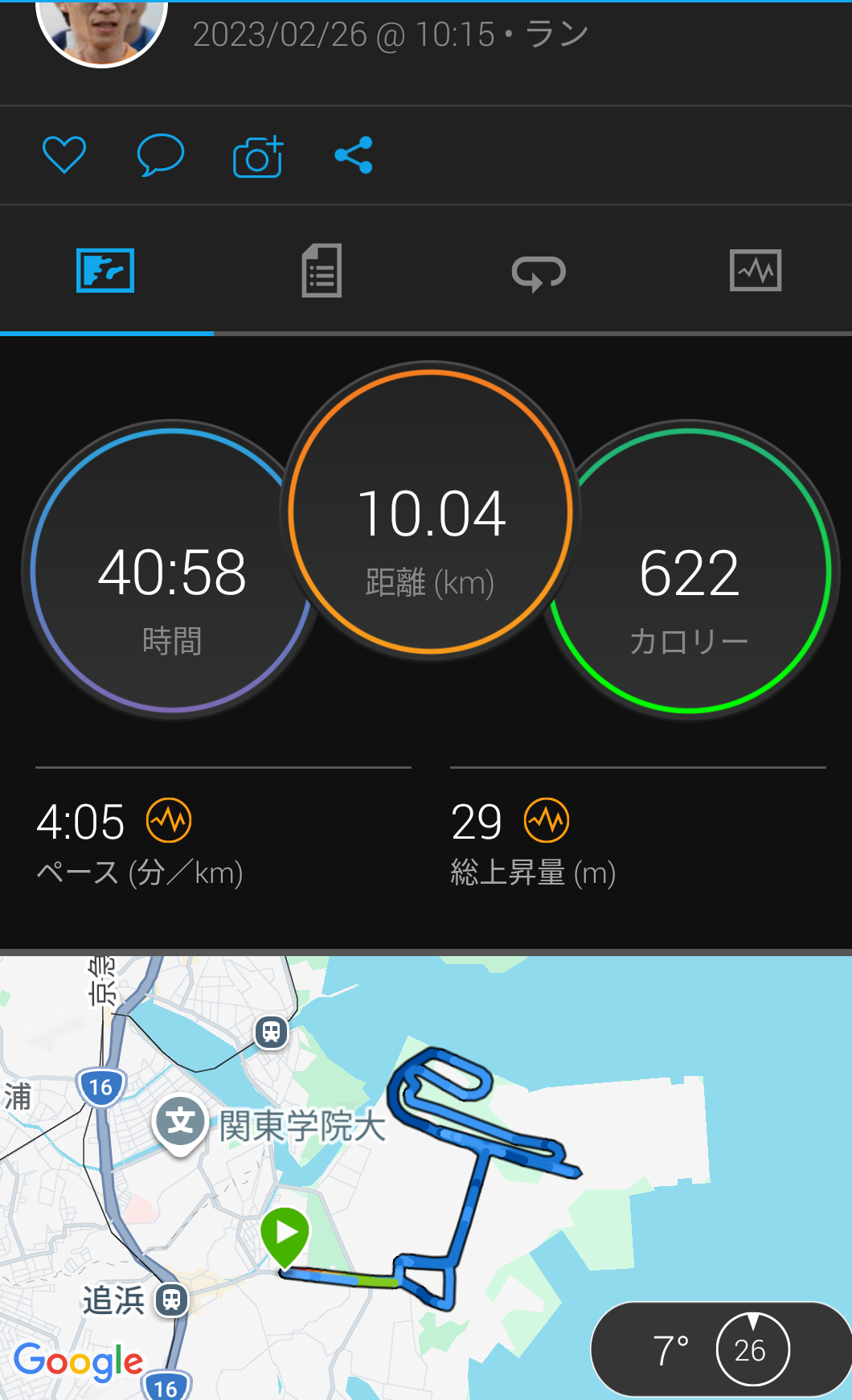Screen dimensions: 852x1400
Task: Share this run activity
Action: point(354,154)
